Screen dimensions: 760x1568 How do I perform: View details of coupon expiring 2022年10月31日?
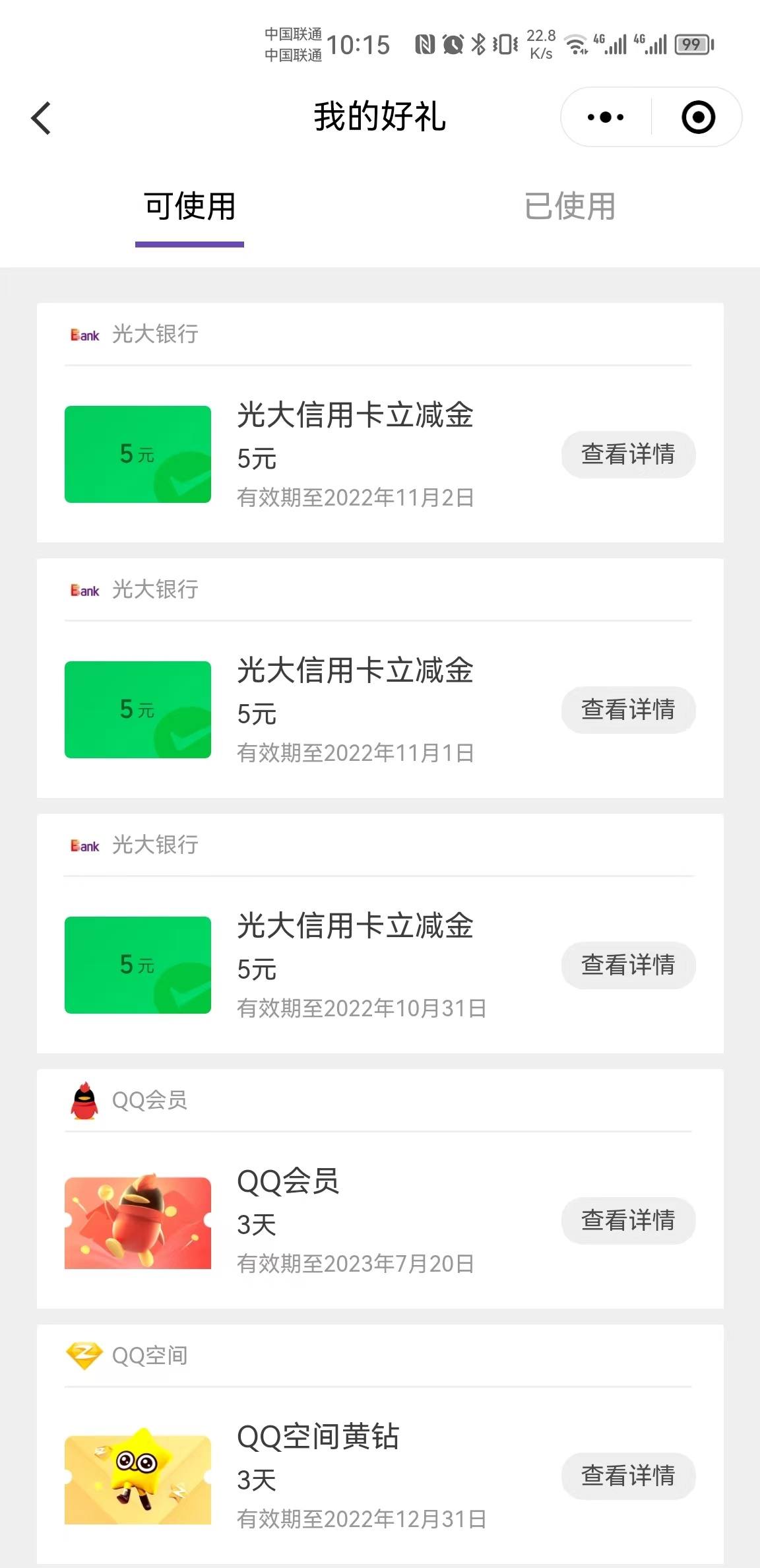[x=628, y=965]
